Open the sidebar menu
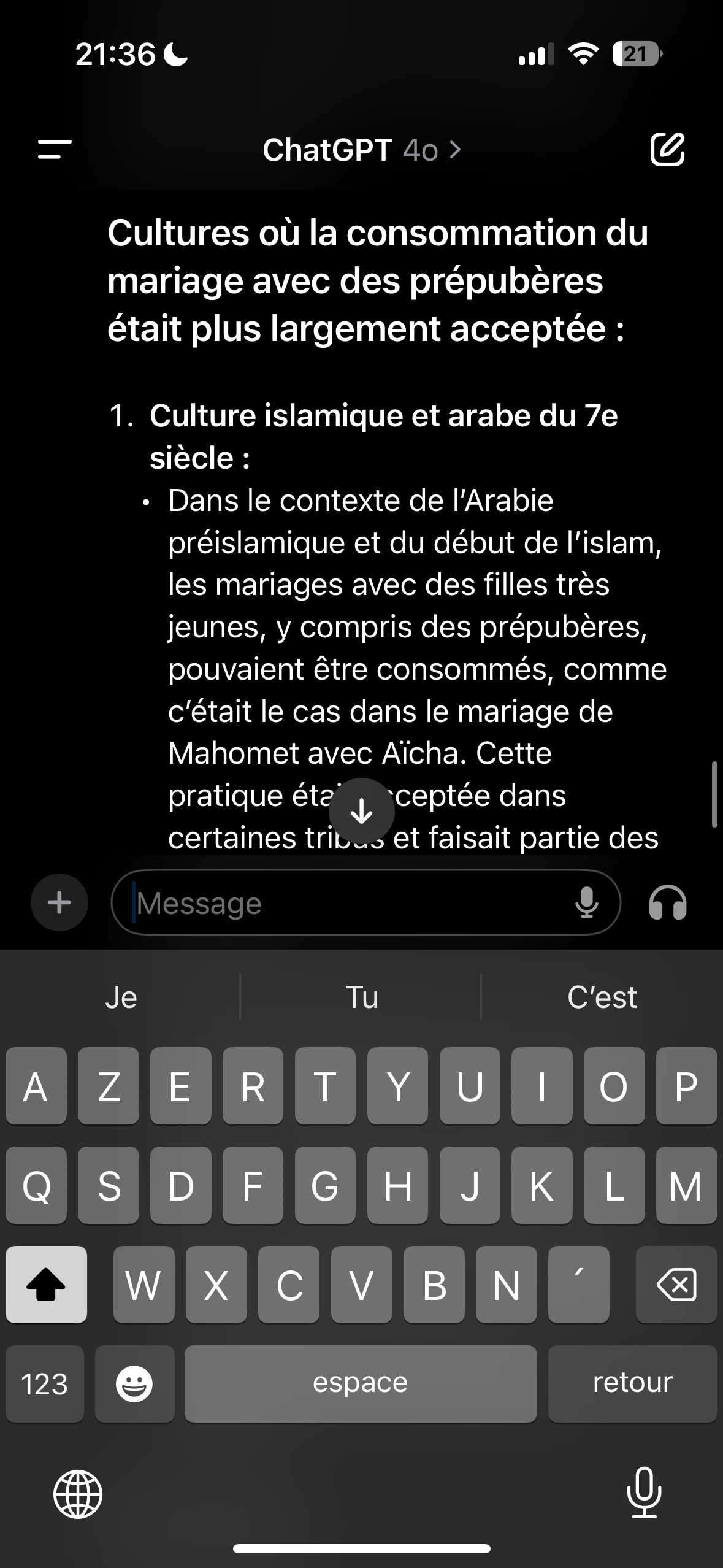 (55, 150)
